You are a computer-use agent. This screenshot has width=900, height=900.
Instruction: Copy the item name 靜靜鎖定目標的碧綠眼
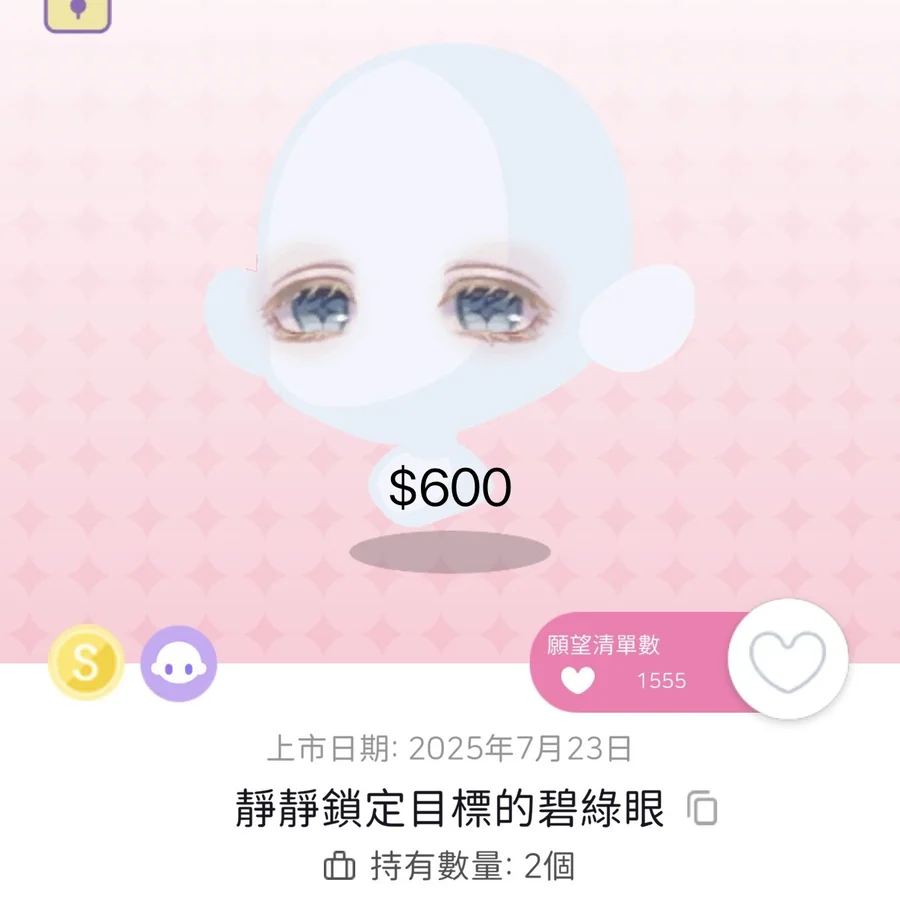point(703,808)
